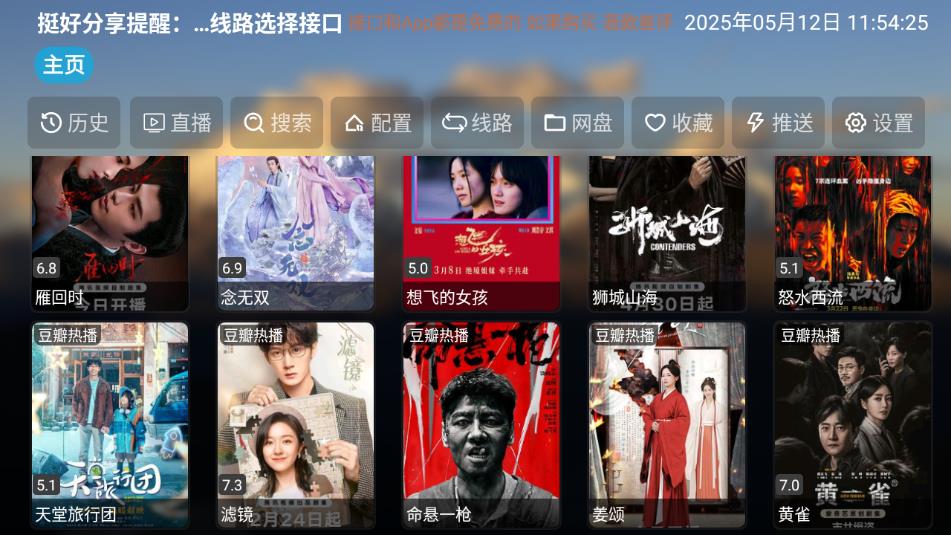Select the 主页 tab
The width and height of the screenshot is (951, 535).
[64, 65]
